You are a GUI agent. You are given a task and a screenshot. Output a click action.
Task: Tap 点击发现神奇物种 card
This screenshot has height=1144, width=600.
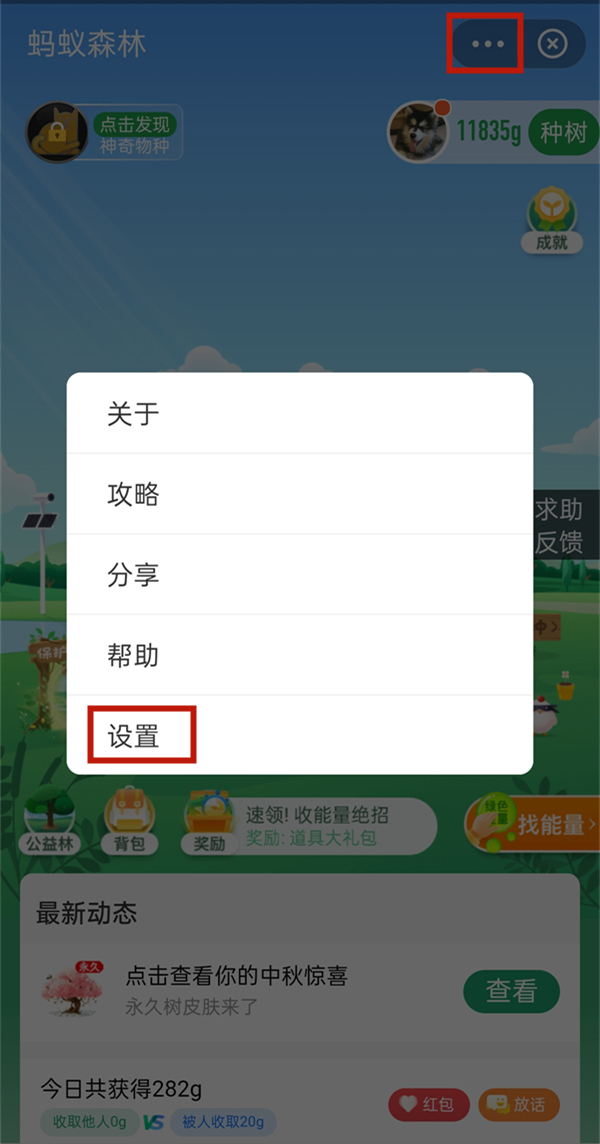click(x=105, y=134)
